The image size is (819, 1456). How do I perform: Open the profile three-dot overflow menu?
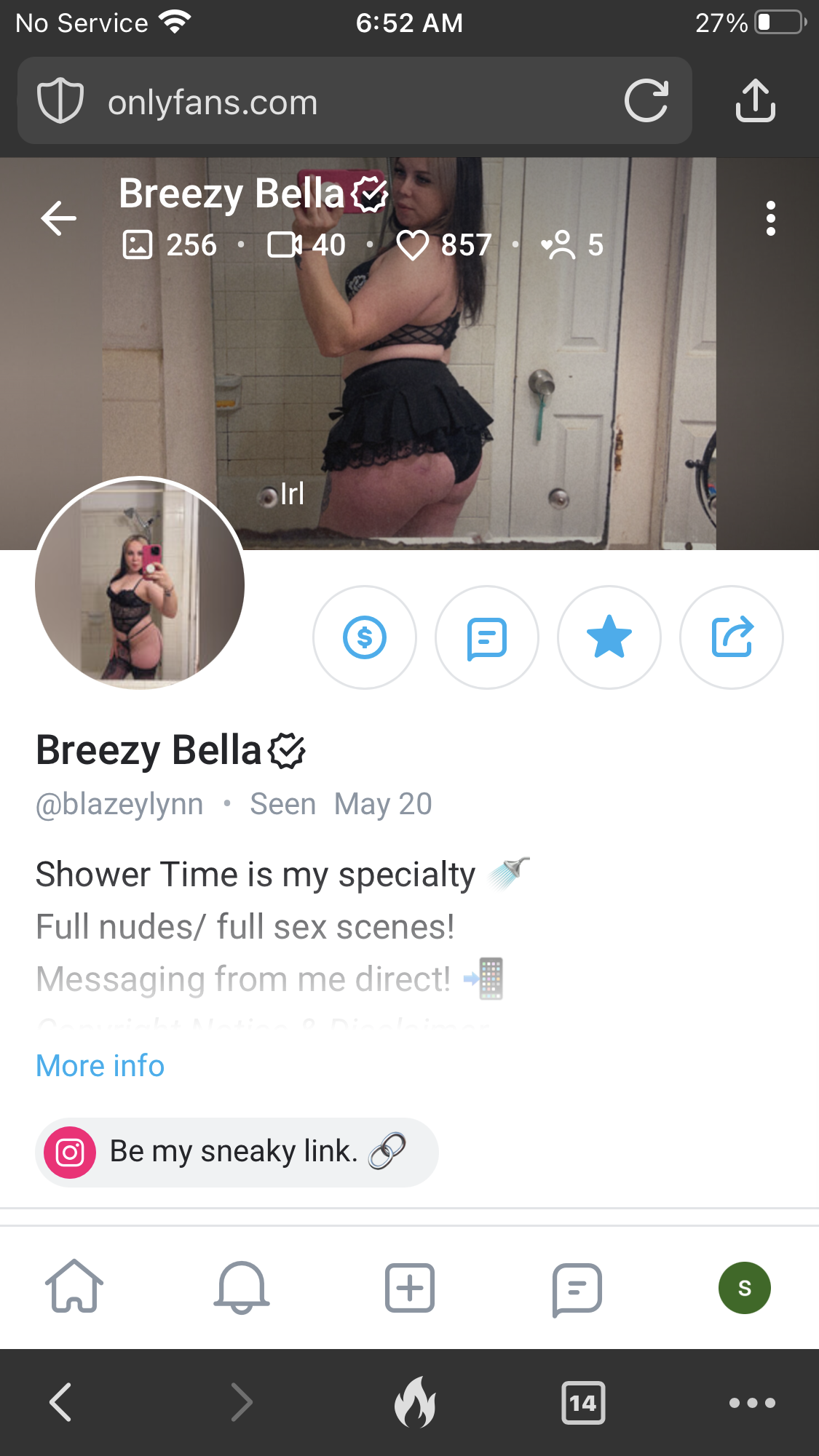[770, 218]
